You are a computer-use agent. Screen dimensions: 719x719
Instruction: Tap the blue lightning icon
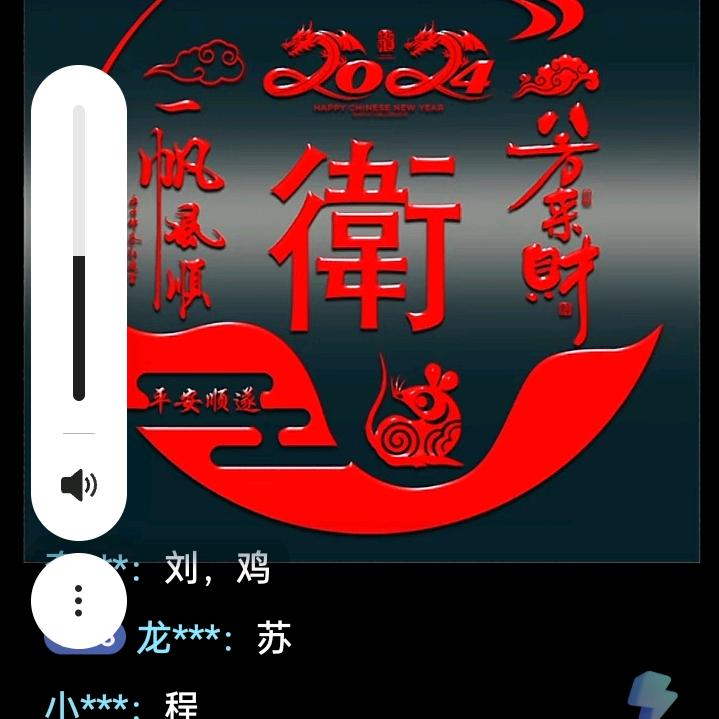(x=651, y=695)
